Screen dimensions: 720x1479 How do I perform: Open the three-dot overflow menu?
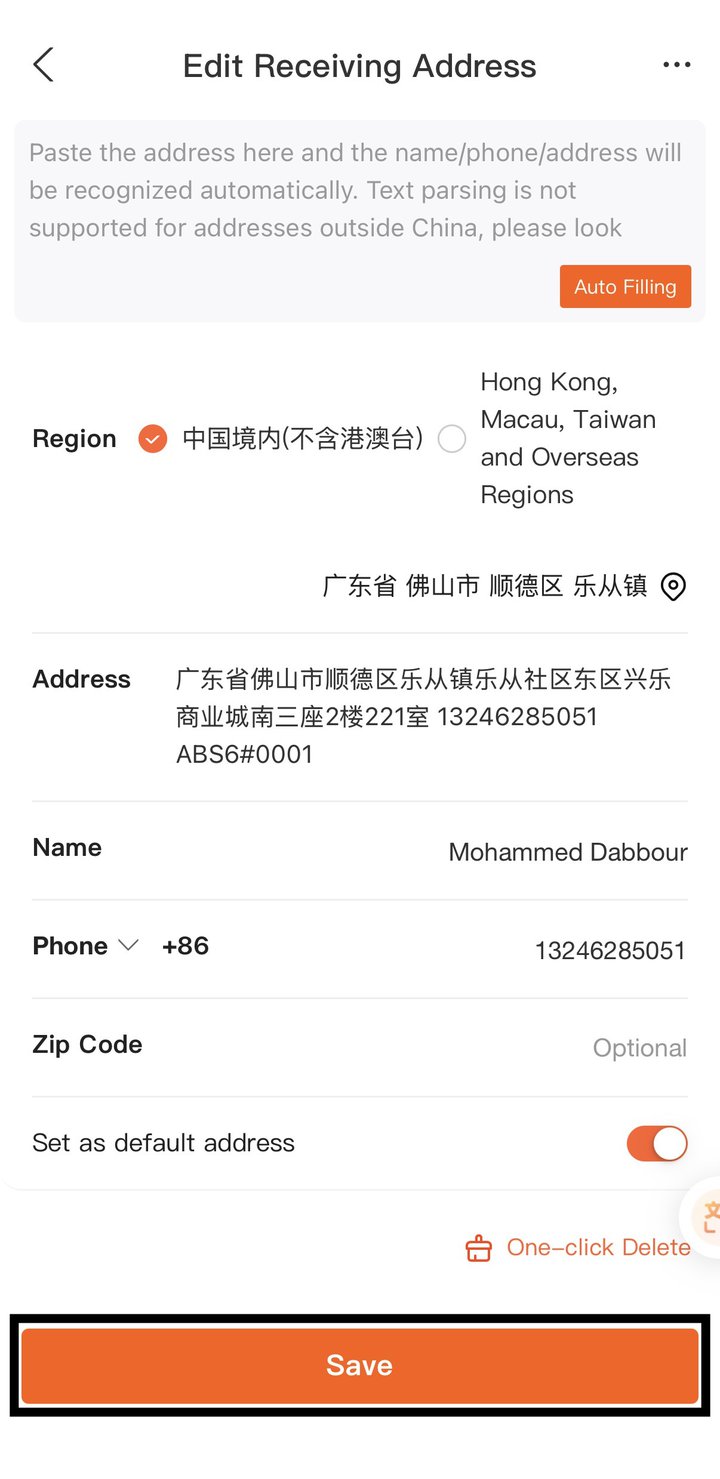(x=677, y=66)
